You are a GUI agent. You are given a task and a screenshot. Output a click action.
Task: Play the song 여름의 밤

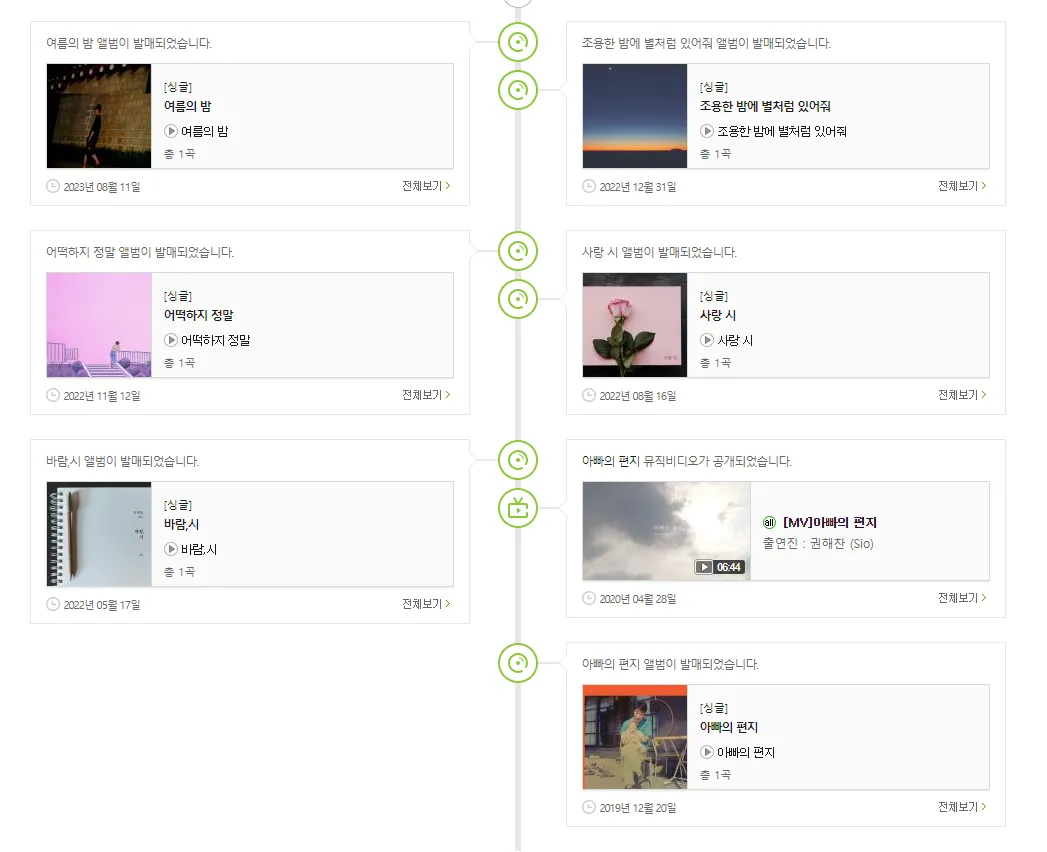pyautogui.click(x=171, y=131)
